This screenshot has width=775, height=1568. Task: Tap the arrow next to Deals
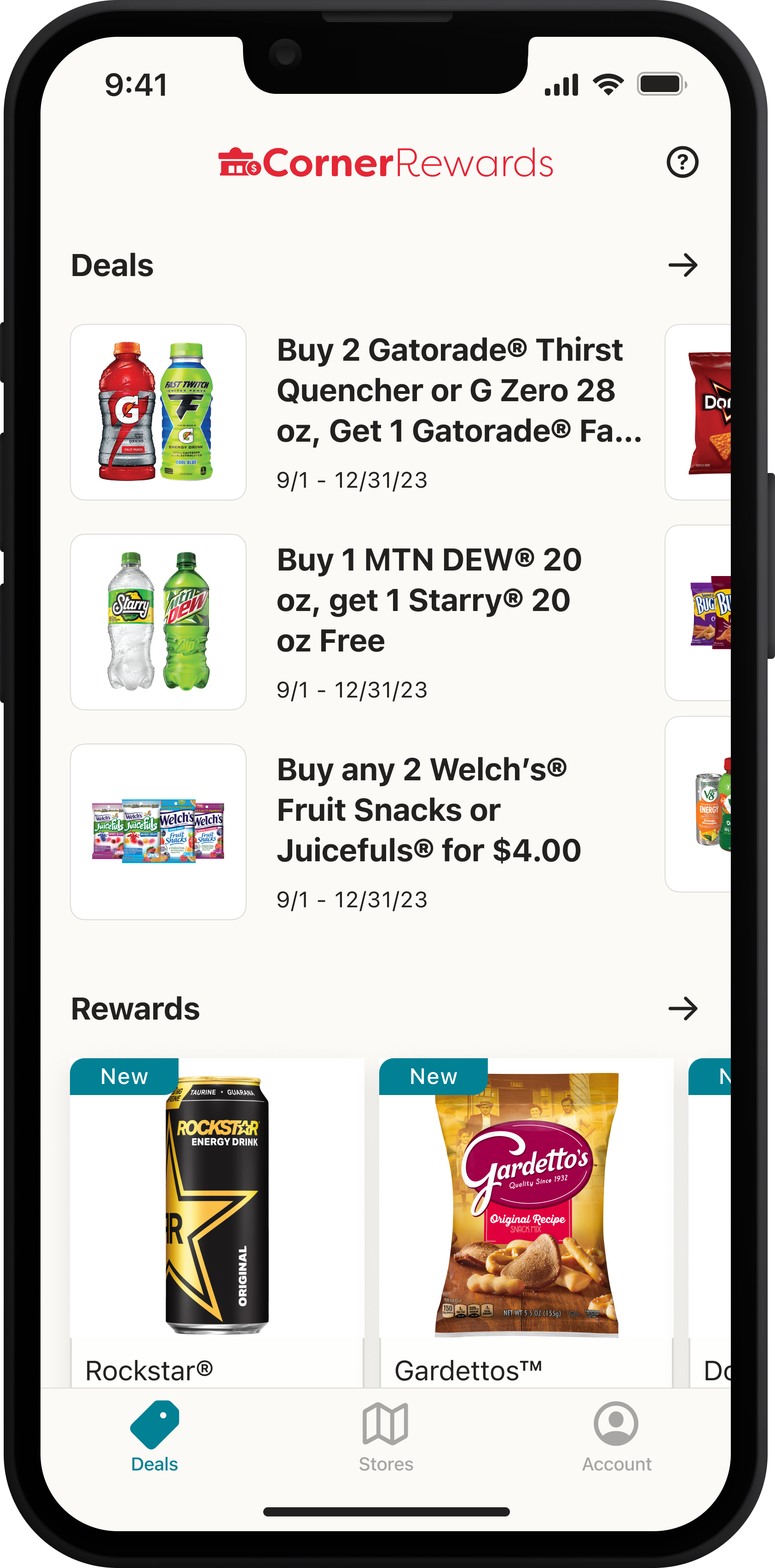click(x=682, y=265)
